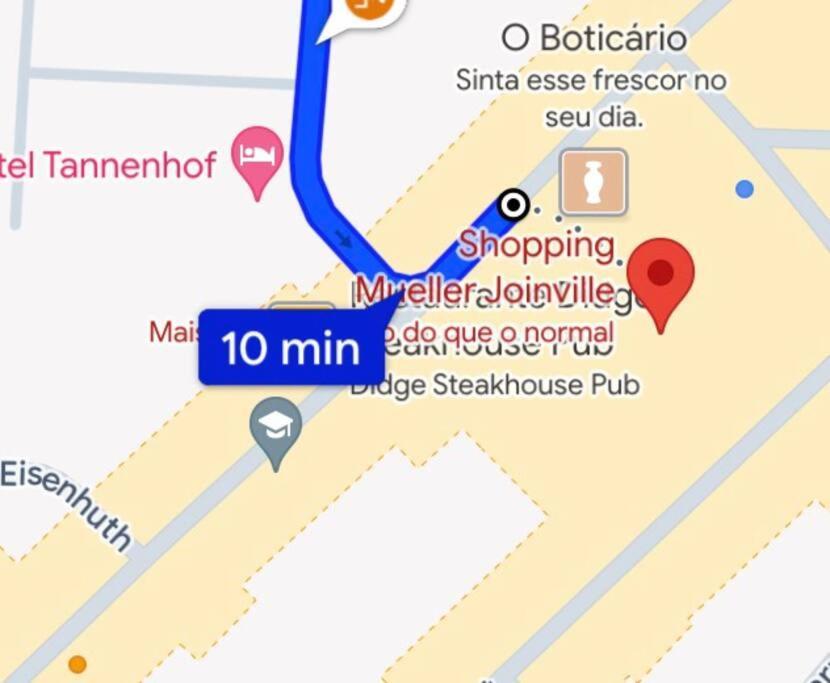The height and width of the screenshot is (683, 830).
Task: Select the red destination pin
Action: click(x=660, y=275)
